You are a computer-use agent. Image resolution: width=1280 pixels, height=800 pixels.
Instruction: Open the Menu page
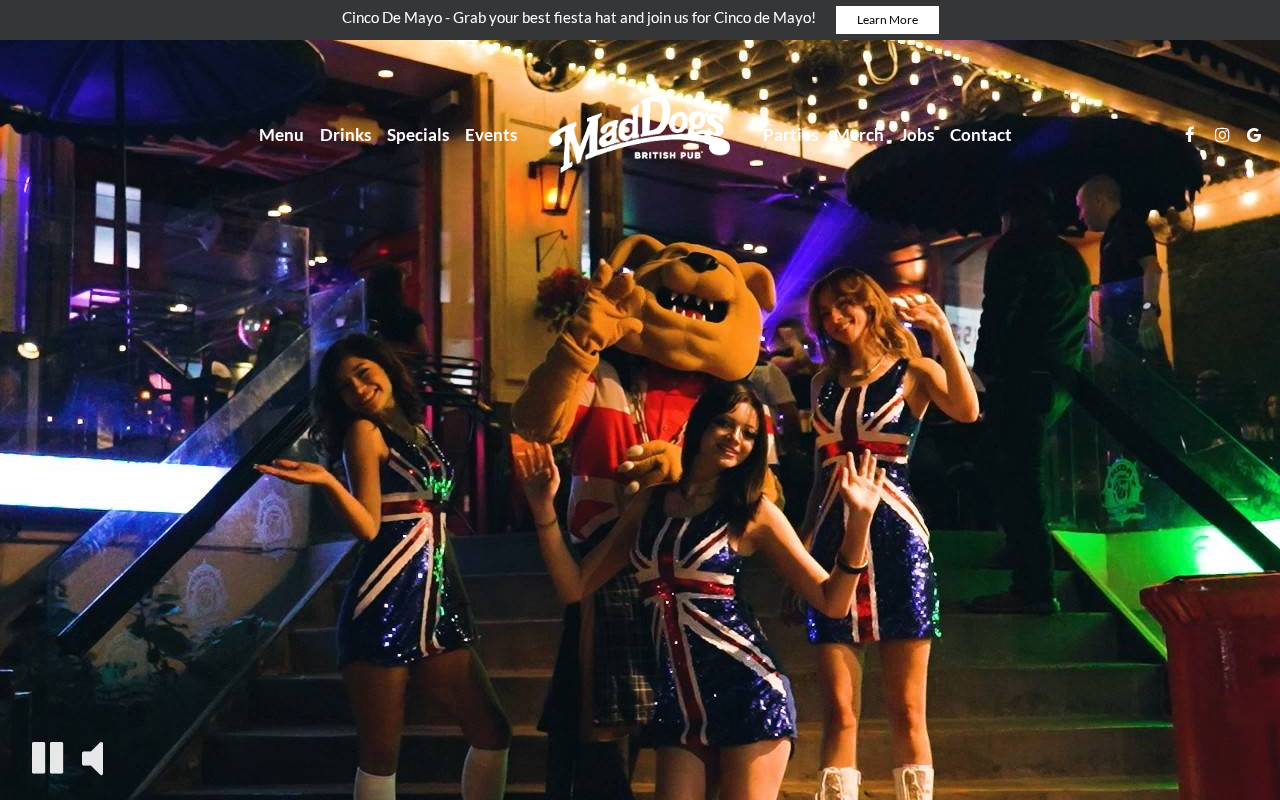(281, 134)
